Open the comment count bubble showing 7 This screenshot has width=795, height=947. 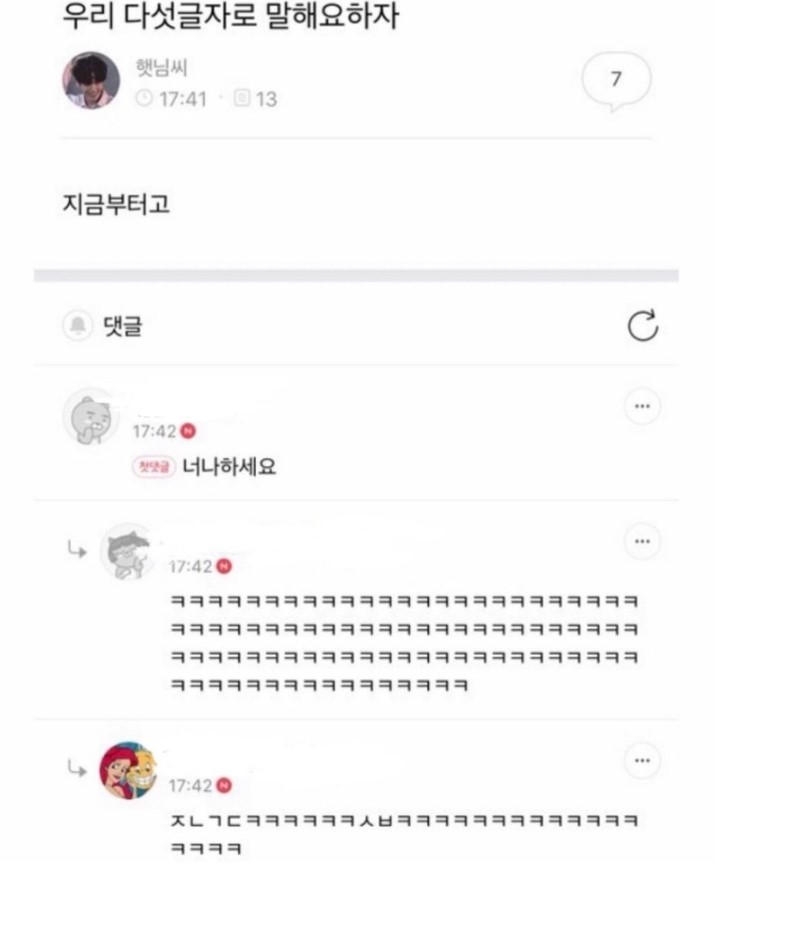coord(616,80)
